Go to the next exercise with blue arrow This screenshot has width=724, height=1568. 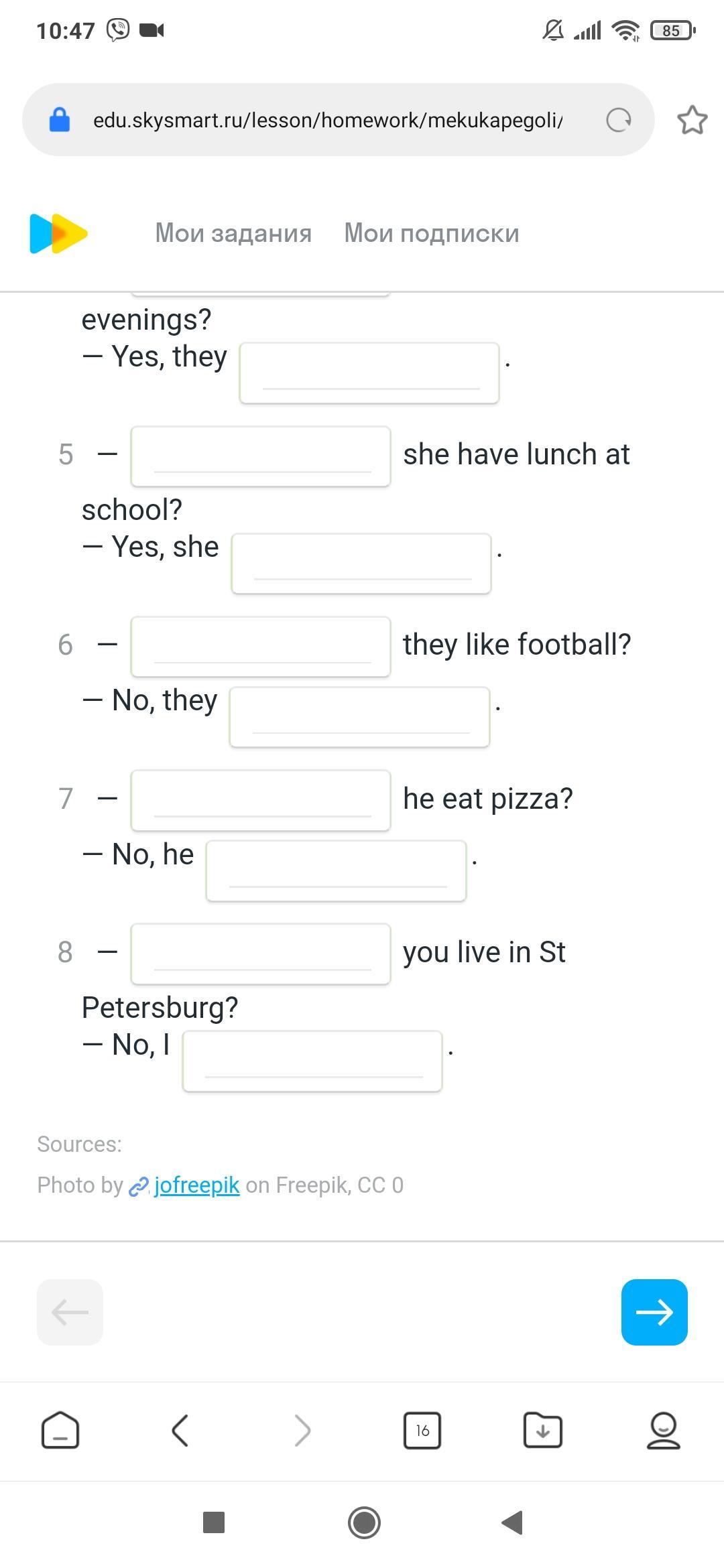tap(654, 1312)
